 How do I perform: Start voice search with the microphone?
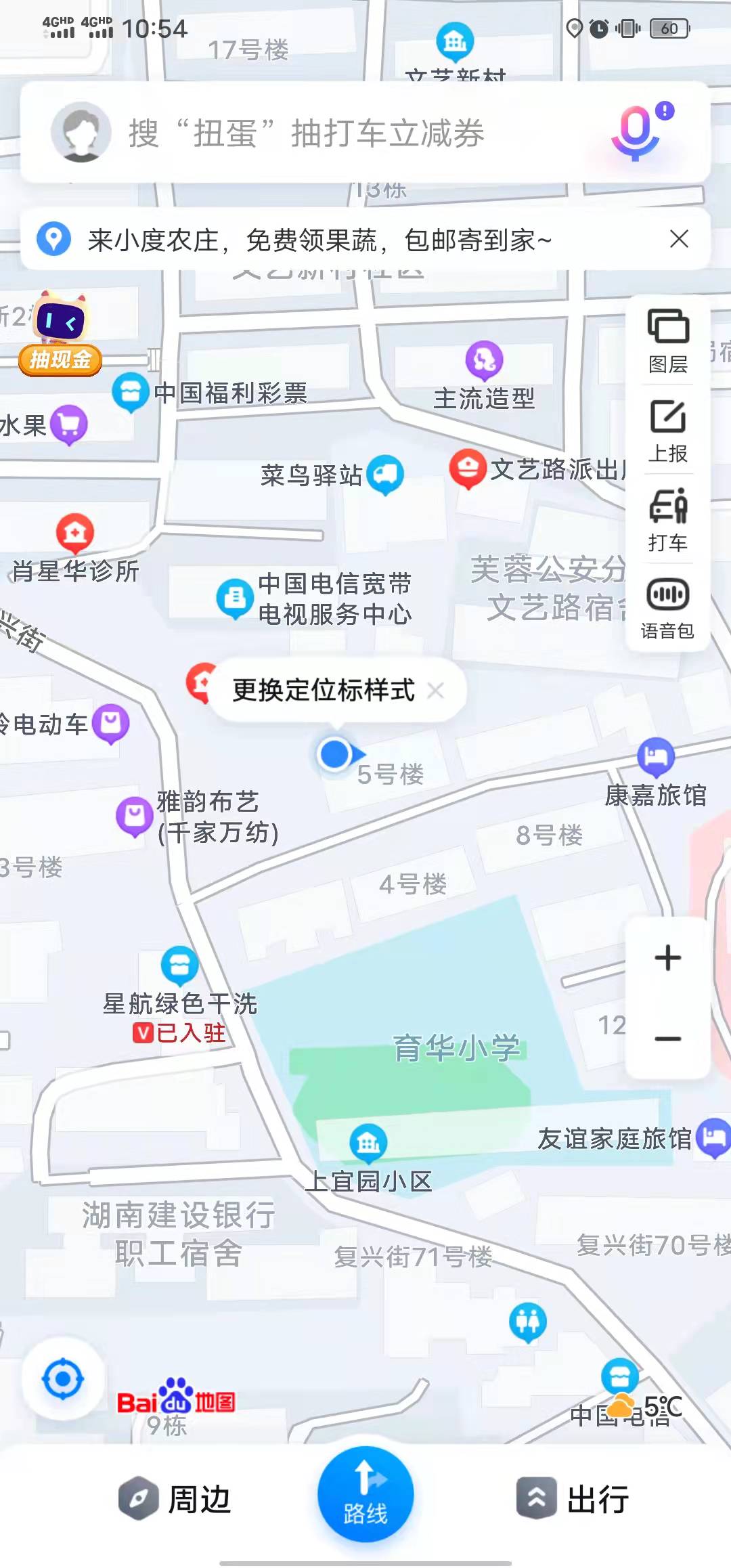[636, 131]
